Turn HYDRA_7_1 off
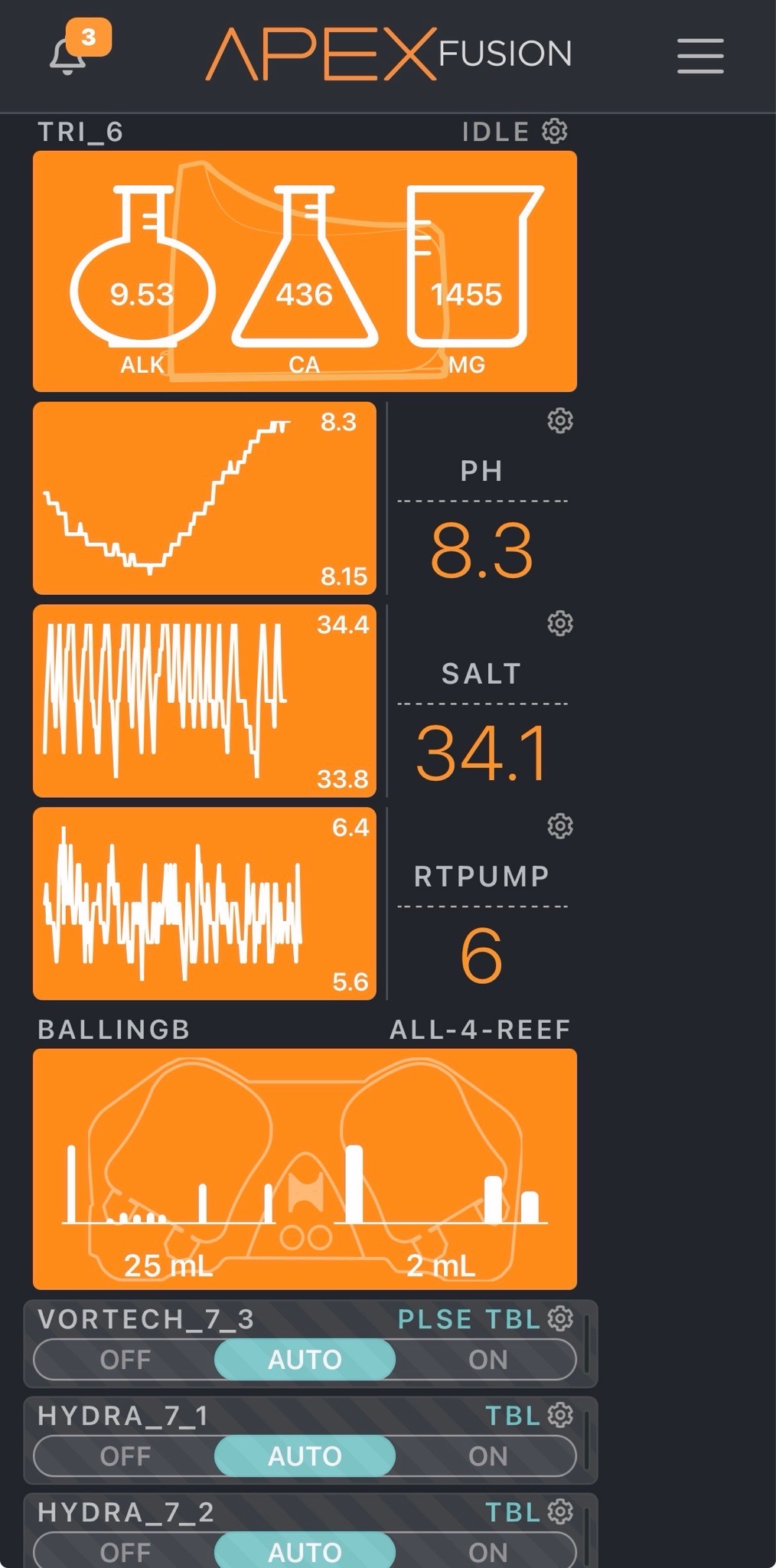Viewport: 776px width, 1568px height. [126, 1456]
